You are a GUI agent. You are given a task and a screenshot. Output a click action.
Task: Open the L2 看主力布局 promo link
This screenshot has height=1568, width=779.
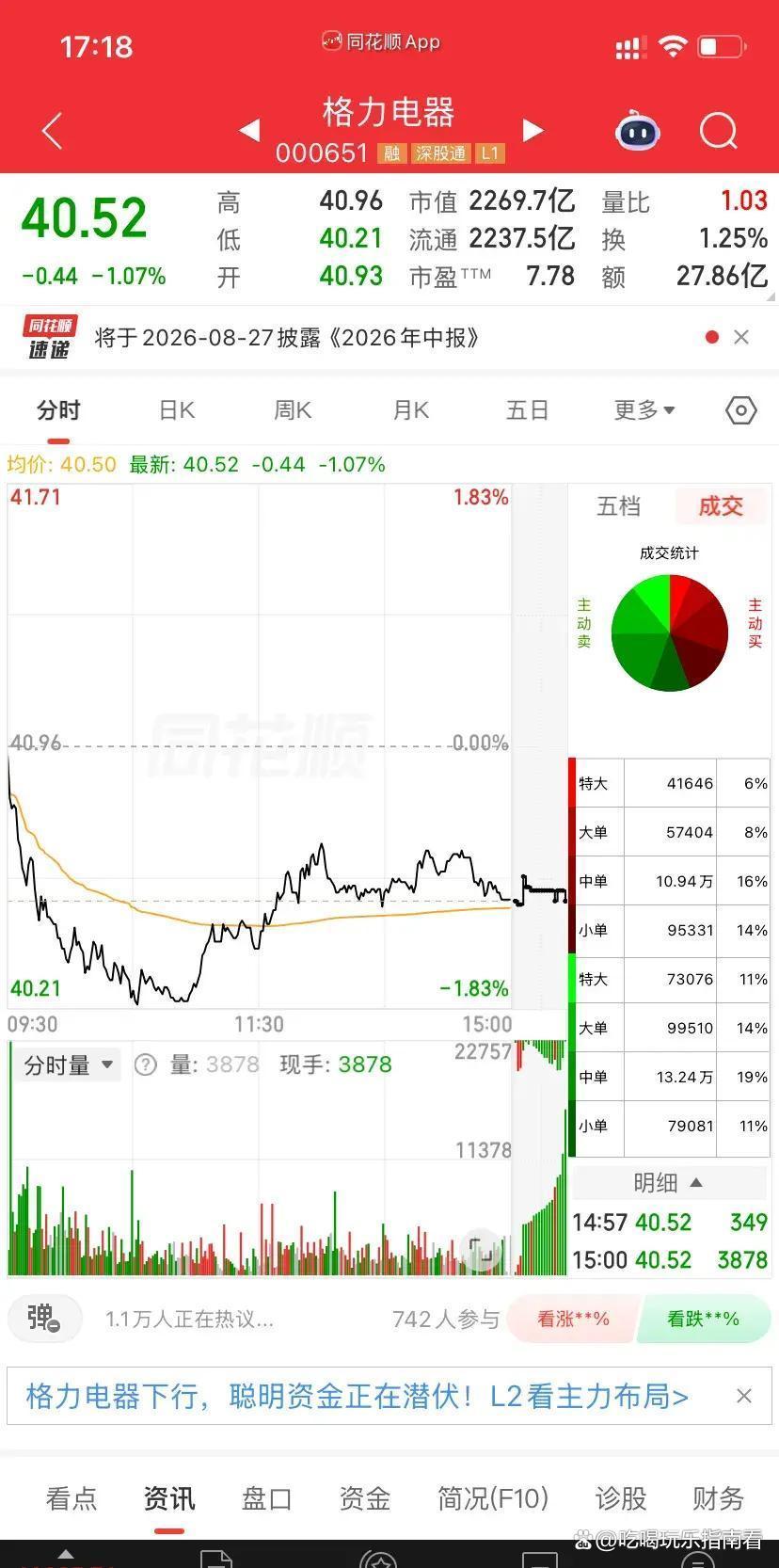pos(358,1396)
